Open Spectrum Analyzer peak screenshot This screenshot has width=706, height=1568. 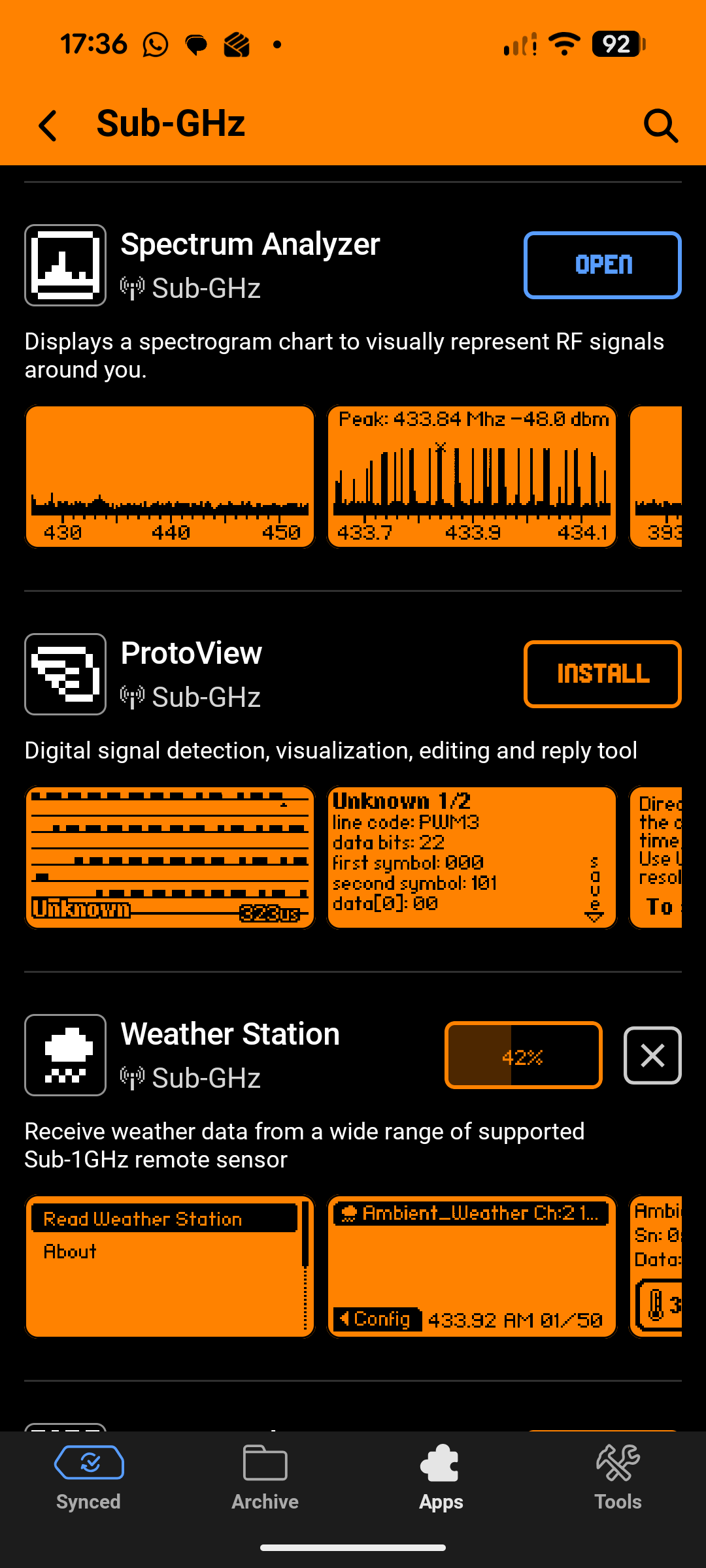pos(471,477)
